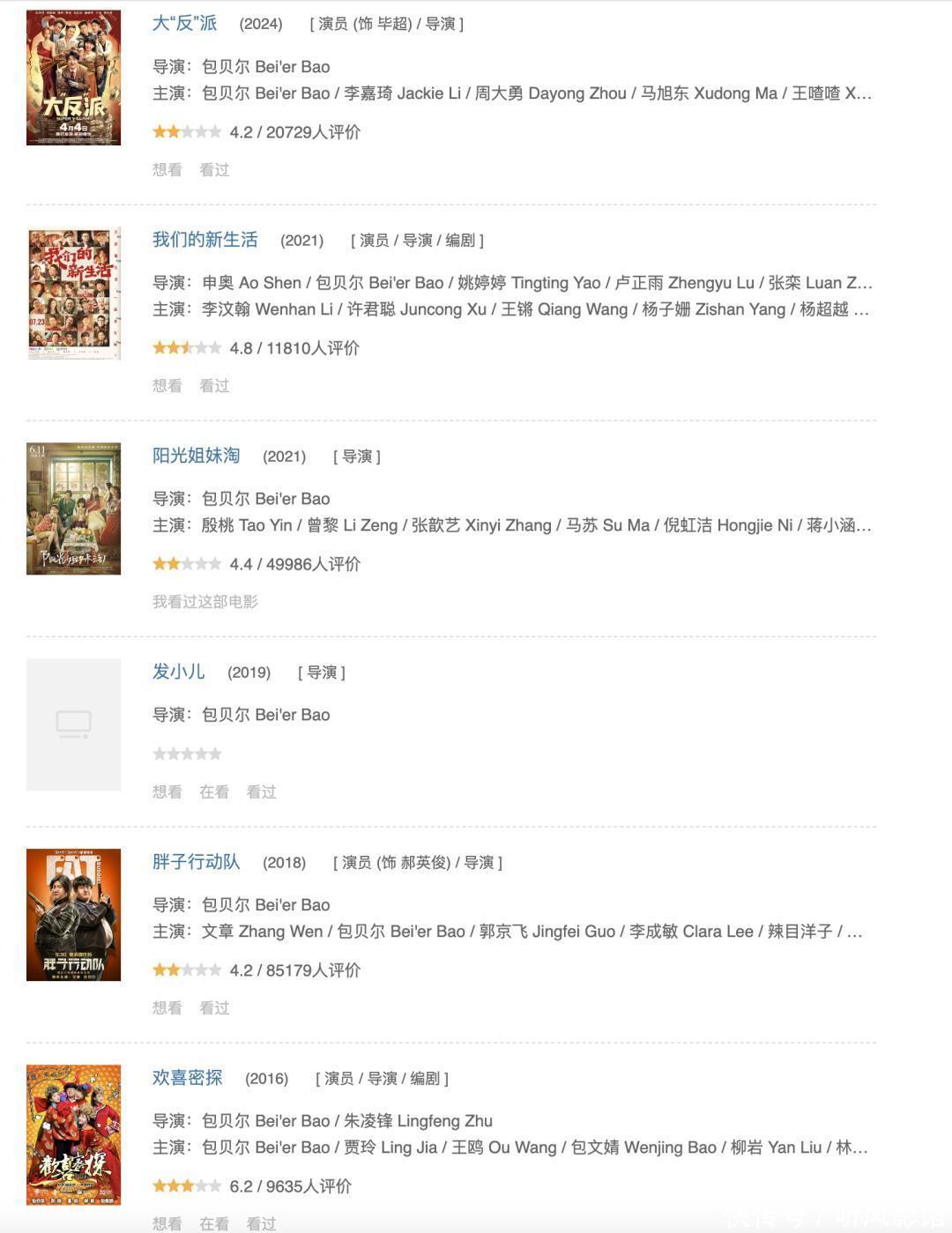This screenshot has width=952, height=1233.
Task: Mark 发小儿 as 在看
Action: point(214,792)
